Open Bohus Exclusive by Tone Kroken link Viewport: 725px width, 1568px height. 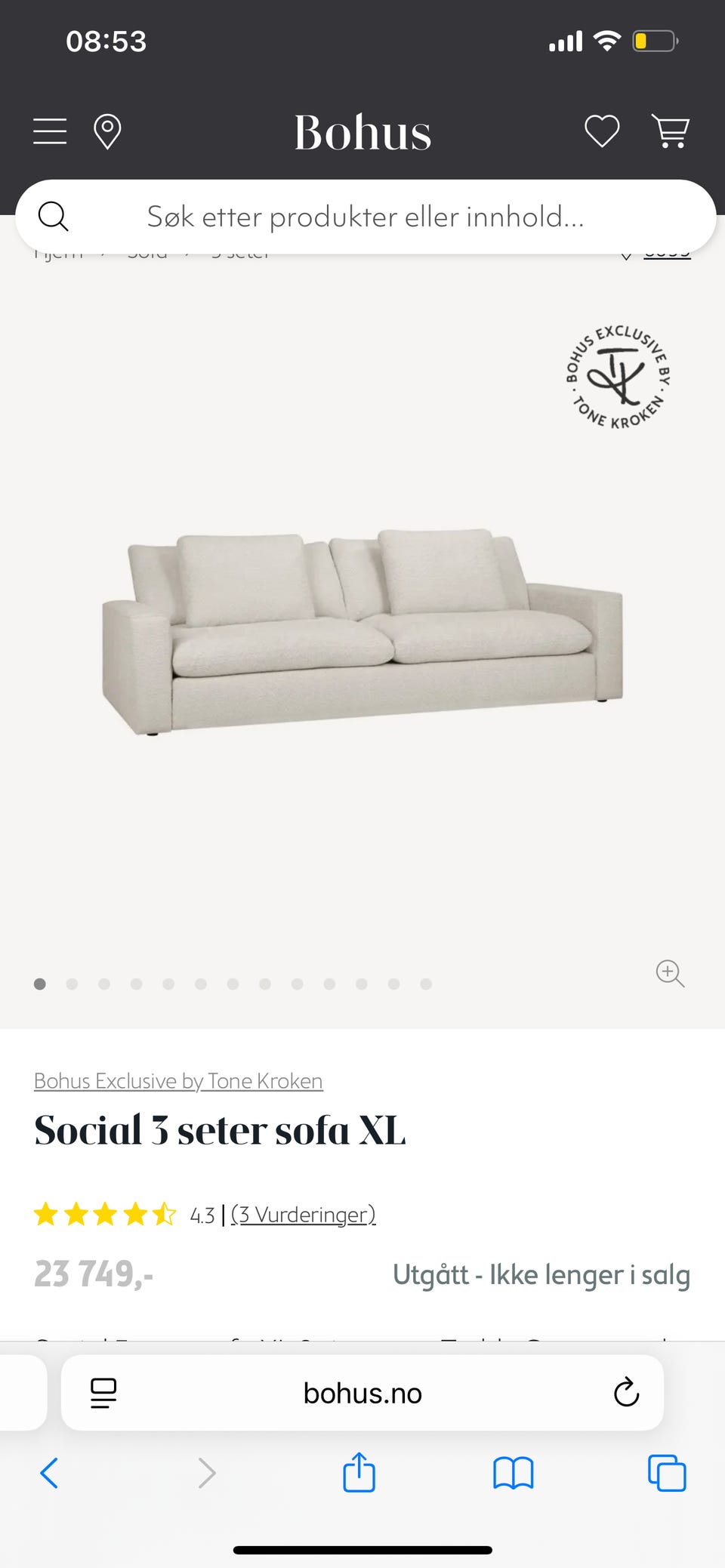(x=178, y=1081)
